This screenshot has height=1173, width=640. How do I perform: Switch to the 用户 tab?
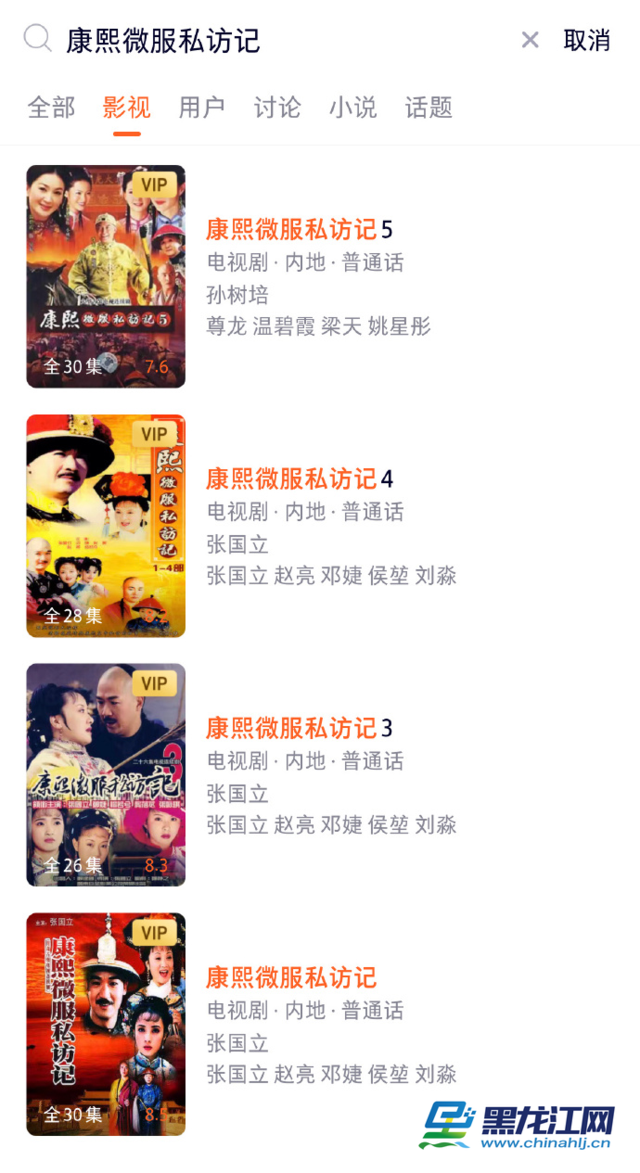tap(202, 107)
